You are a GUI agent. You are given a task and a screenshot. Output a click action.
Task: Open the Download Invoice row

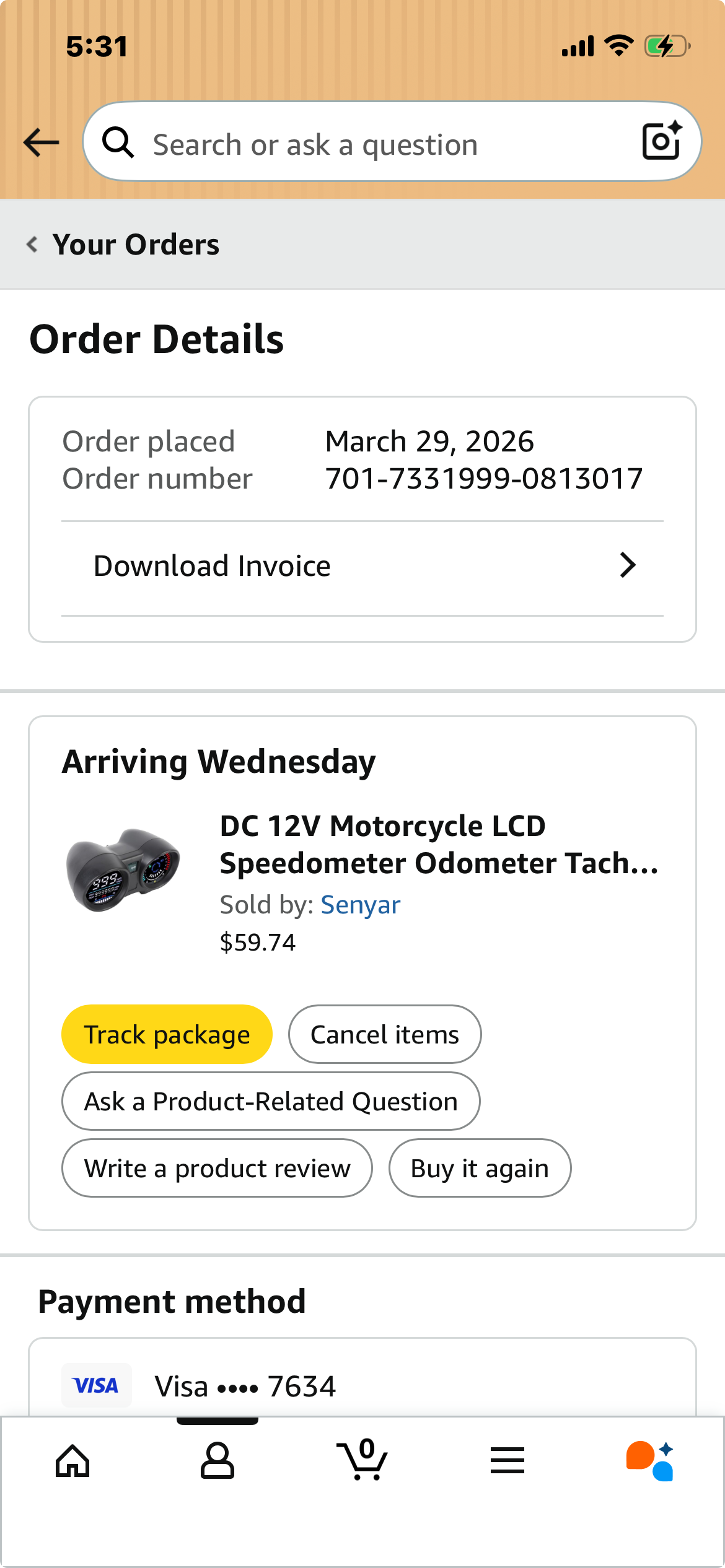click(362, 566)
